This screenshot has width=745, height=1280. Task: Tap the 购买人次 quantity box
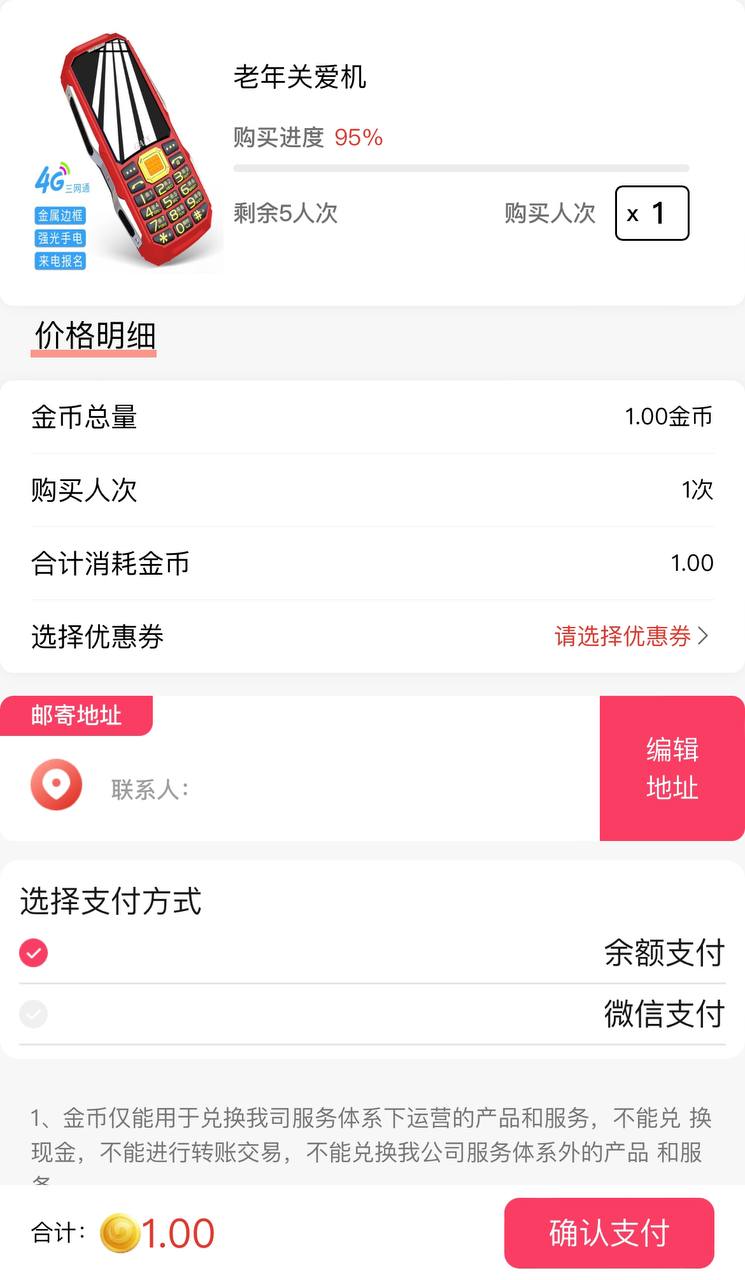(652, 213)
